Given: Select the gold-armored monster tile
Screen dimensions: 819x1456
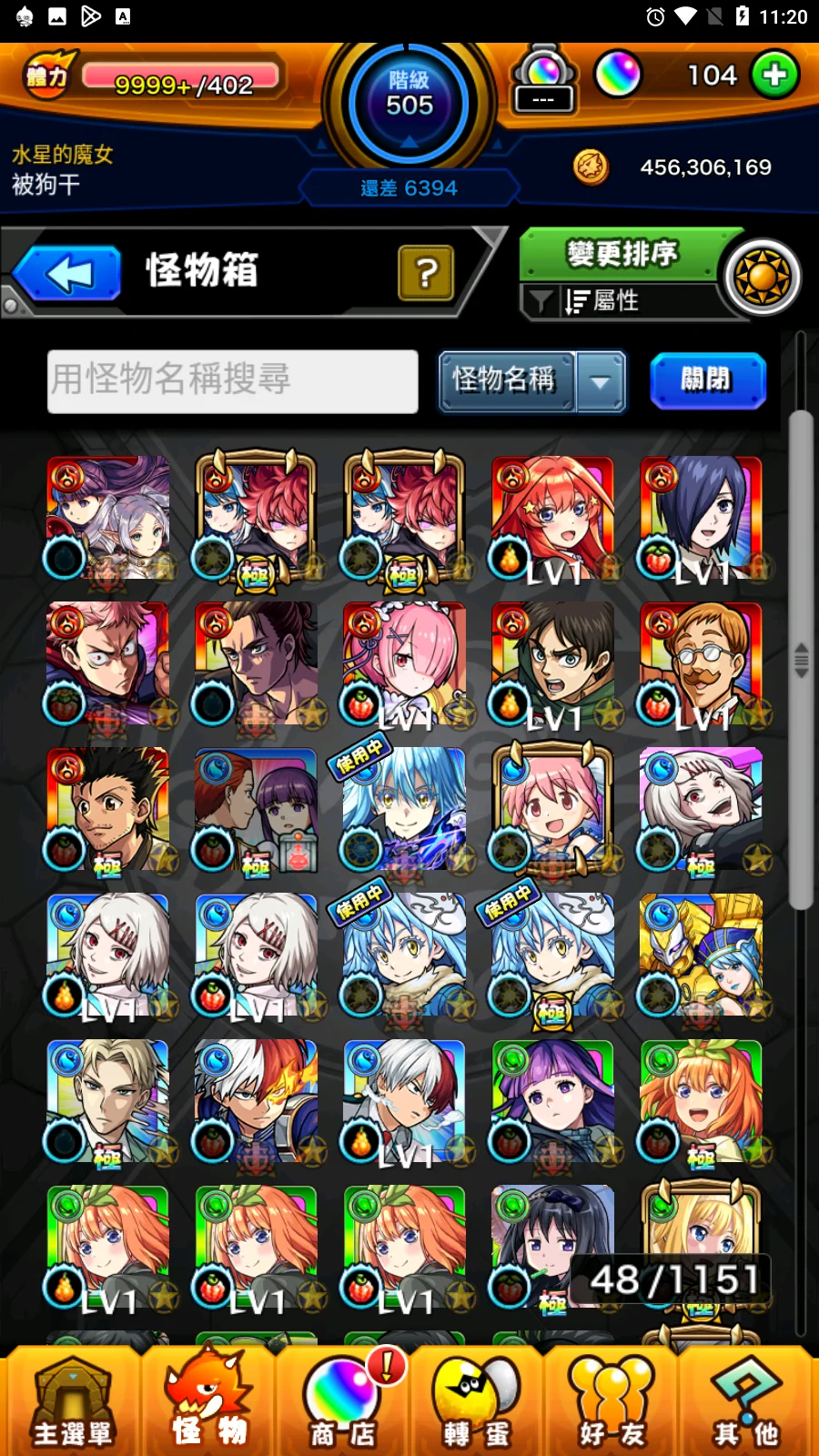Looking at the screenshot, I should pos(701,955).
